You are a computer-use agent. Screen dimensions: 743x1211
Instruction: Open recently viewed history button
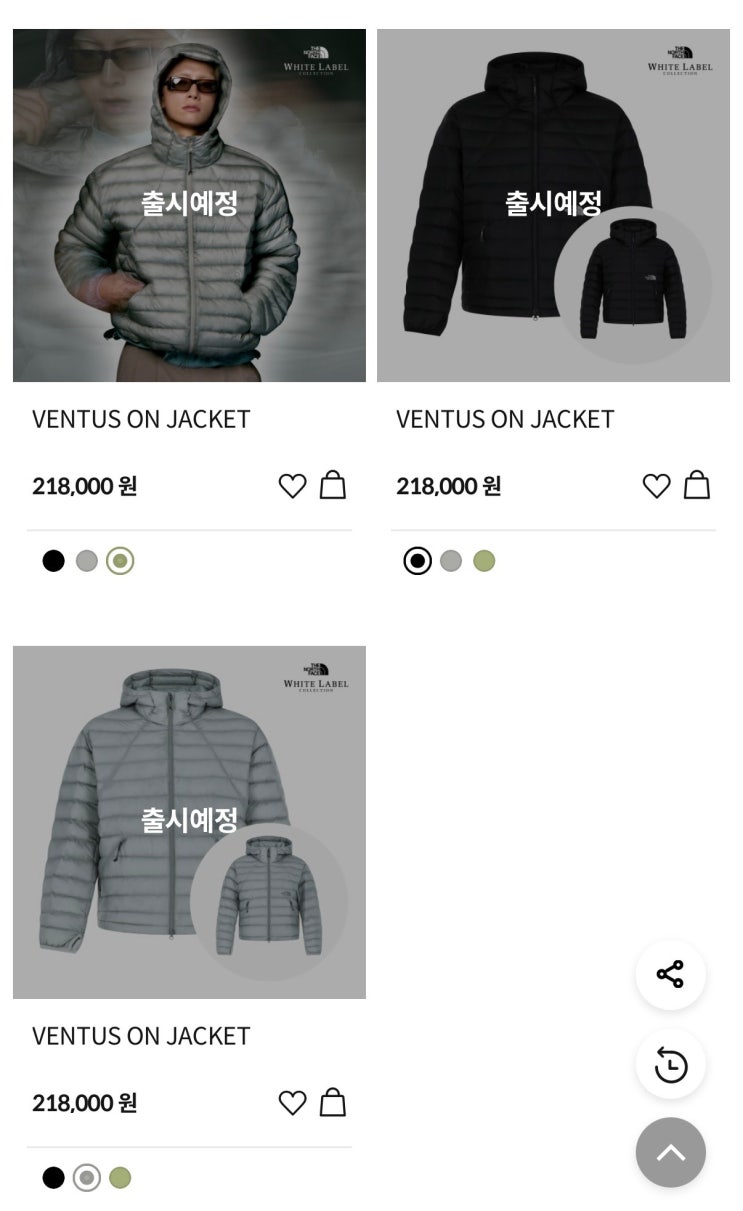coord(670,1064)
